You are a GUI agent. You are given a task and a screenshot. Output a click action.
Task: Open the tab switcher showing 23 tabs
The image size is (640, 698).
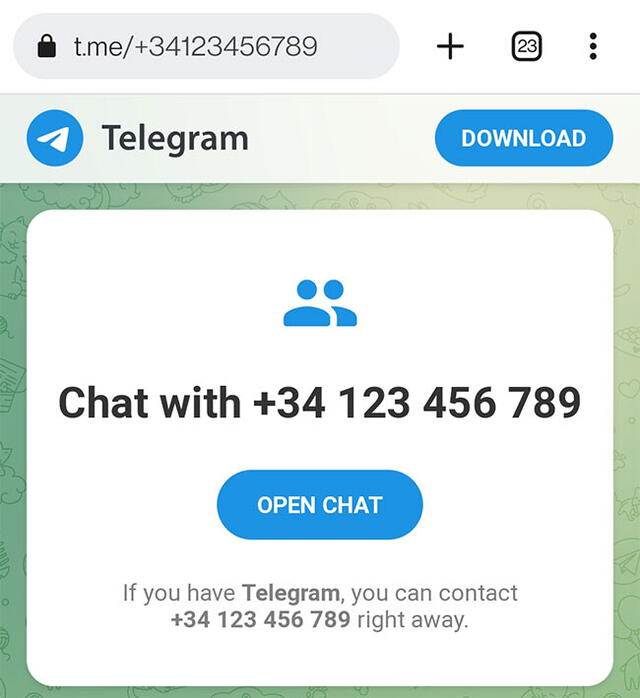tap(526, 46)
